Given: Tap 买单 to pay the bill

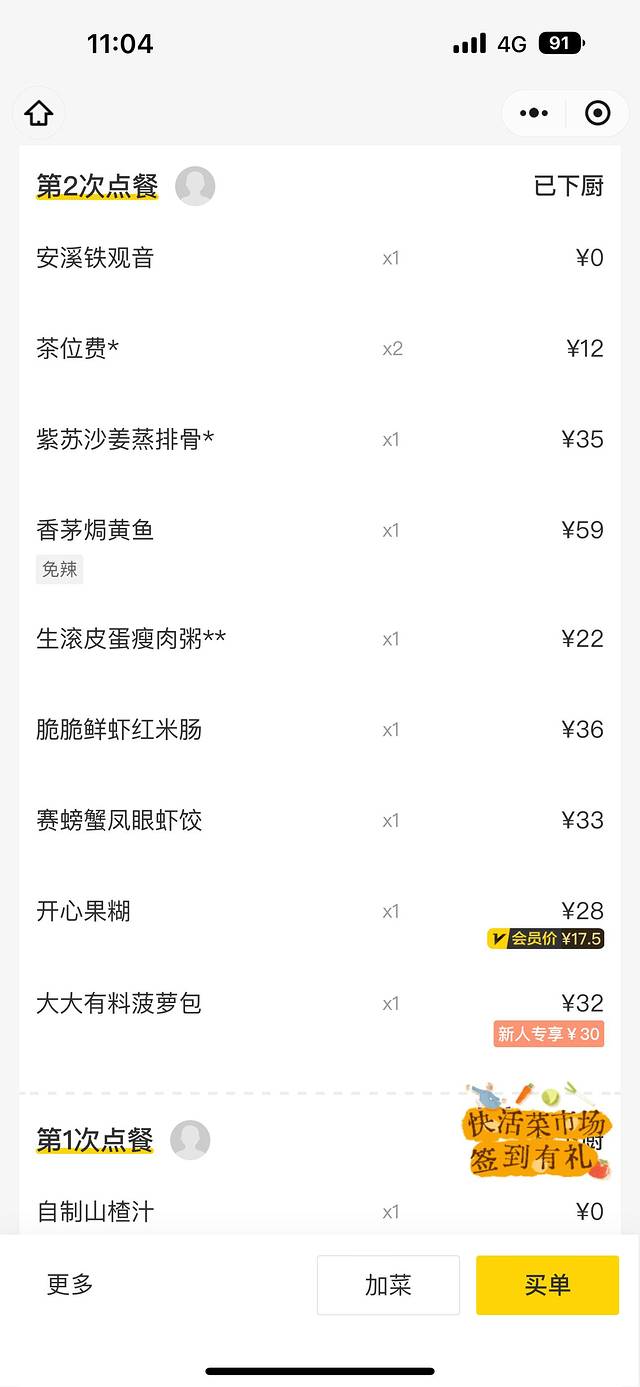Looking at the screenshot, I should coord(547,1285).
